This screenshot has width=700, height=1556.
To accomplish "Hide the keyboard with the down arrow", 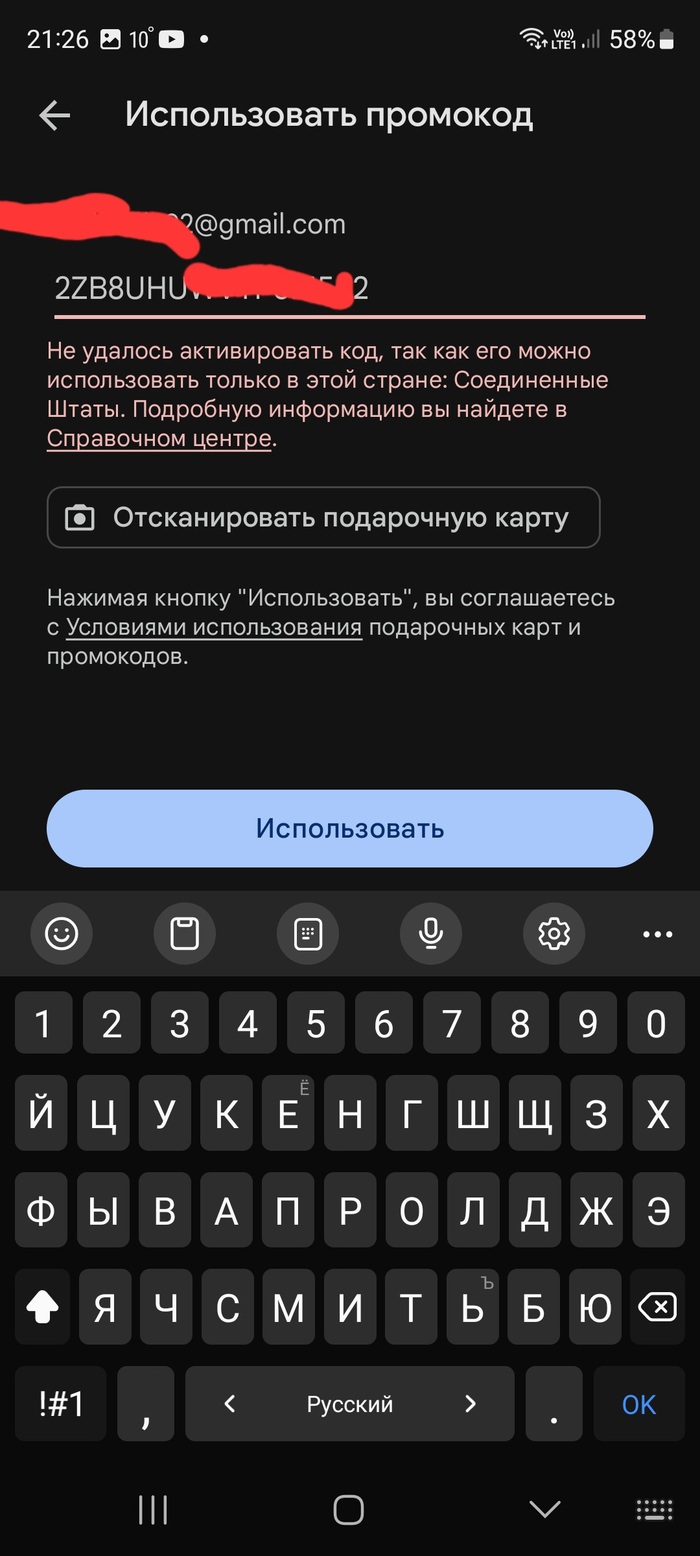I will point(545,1510).
